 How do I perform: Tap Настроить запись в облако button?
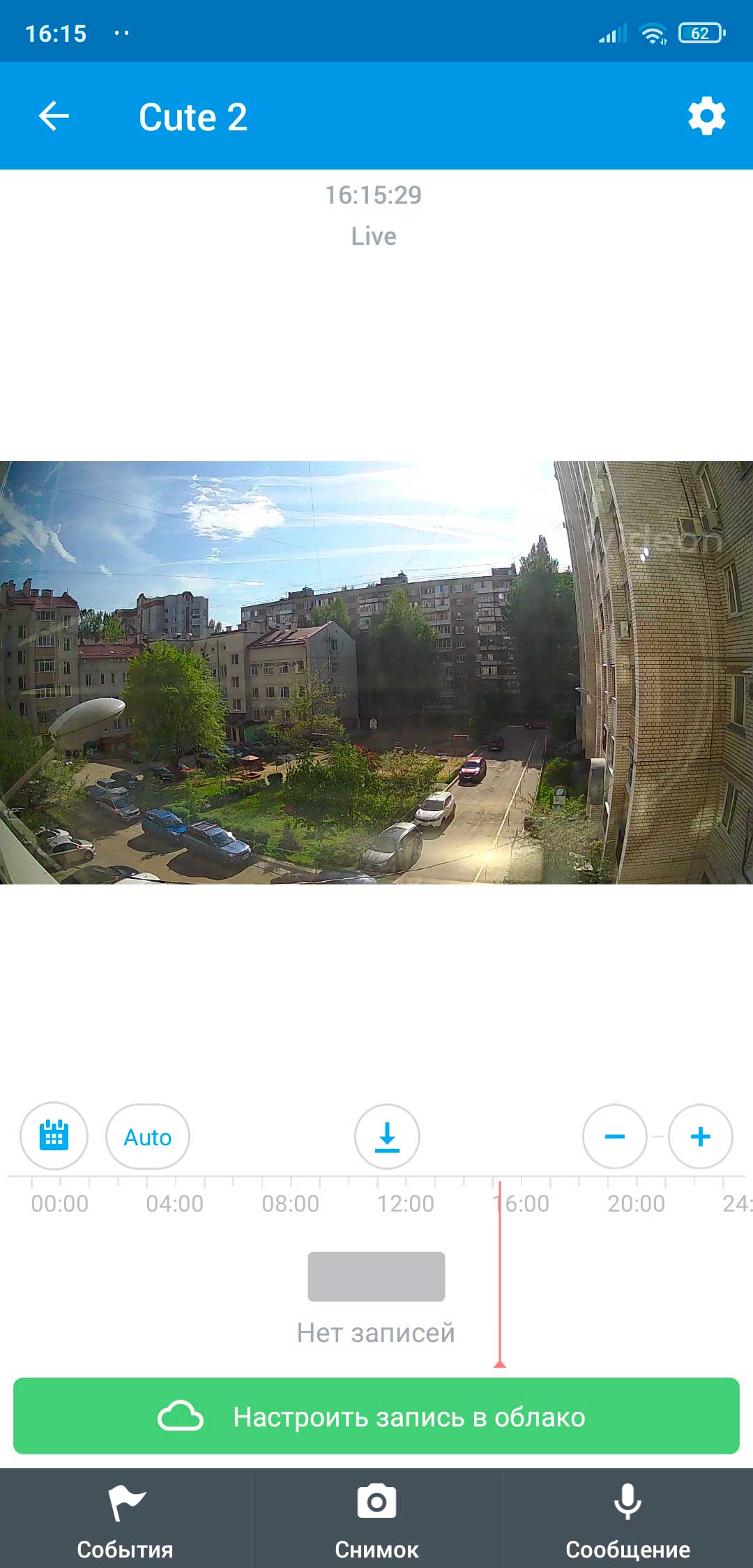tap(376, 1415)
